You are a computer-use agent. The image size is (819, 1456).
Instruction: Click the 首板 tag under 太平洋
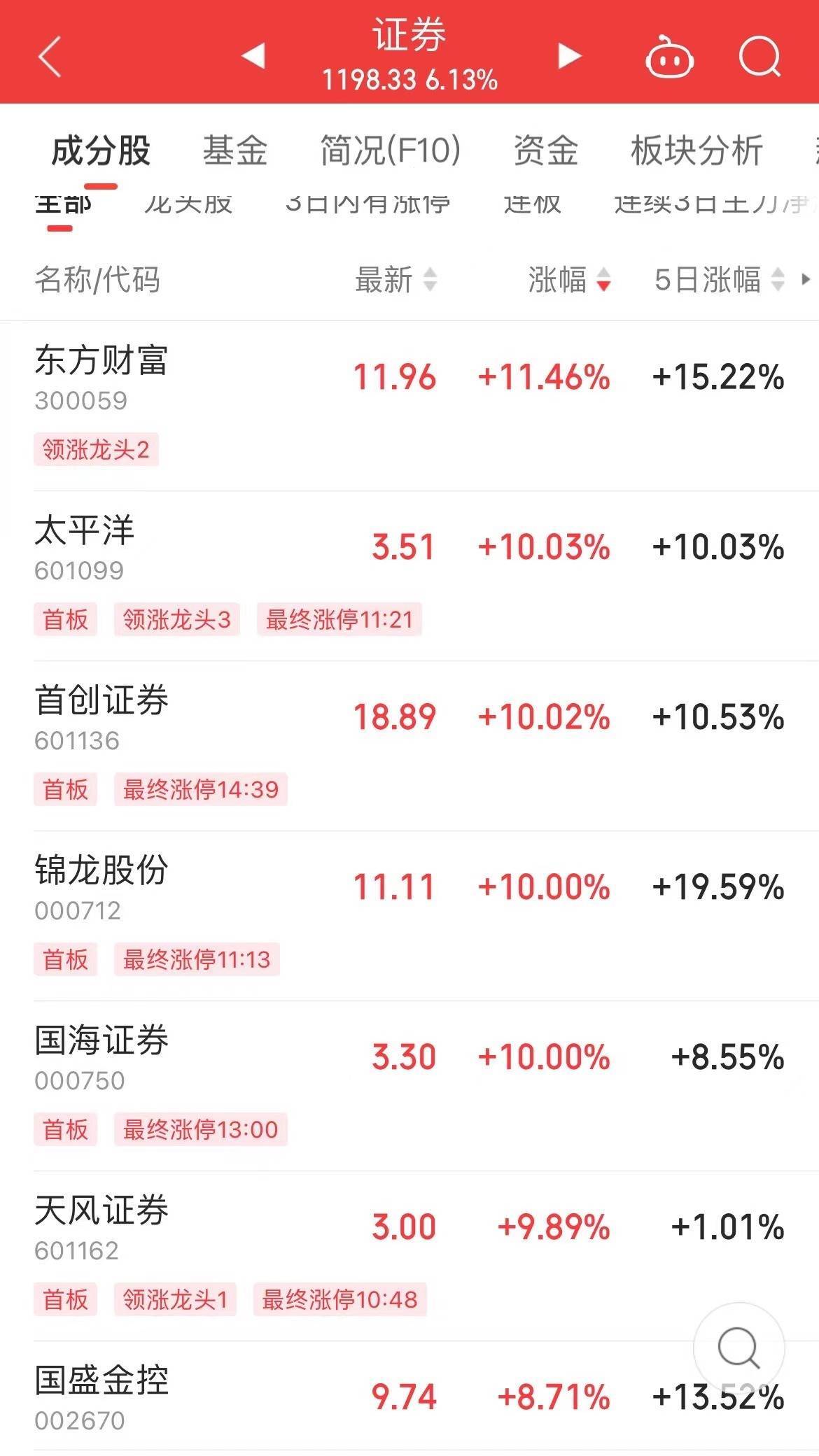point(65,620)
